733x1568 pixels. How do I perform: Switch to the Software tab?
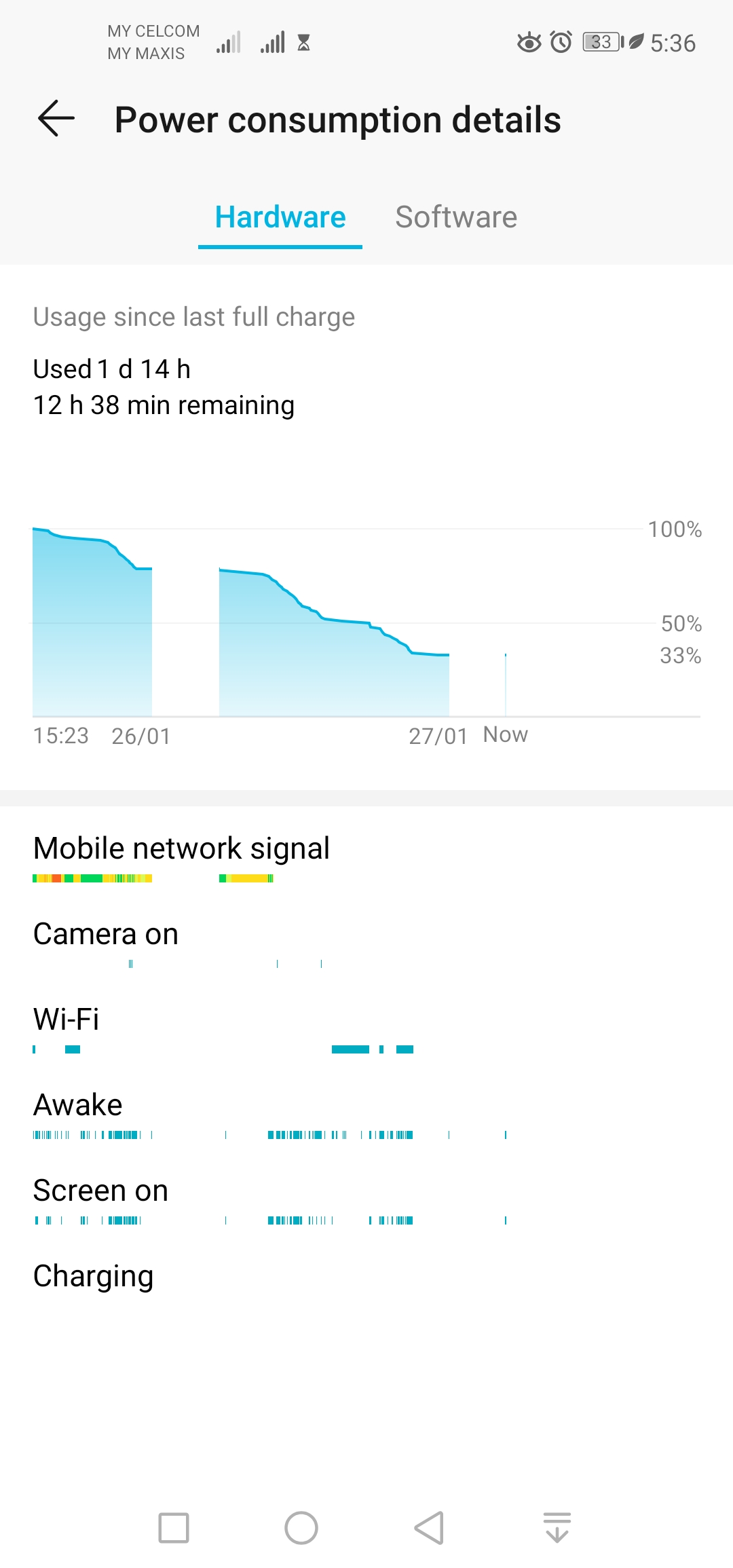(x=456, y=218)
